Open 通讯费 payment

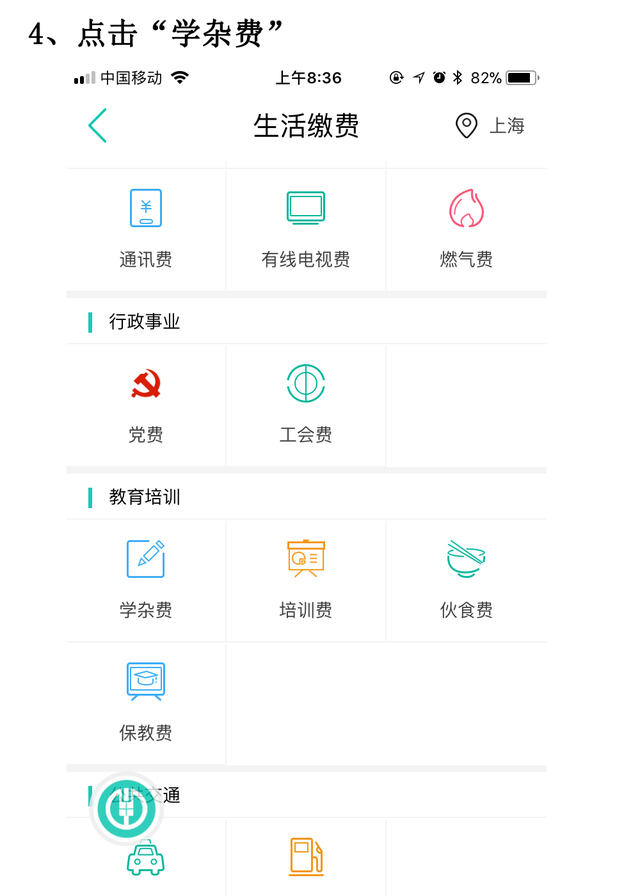tap(146, 229)
